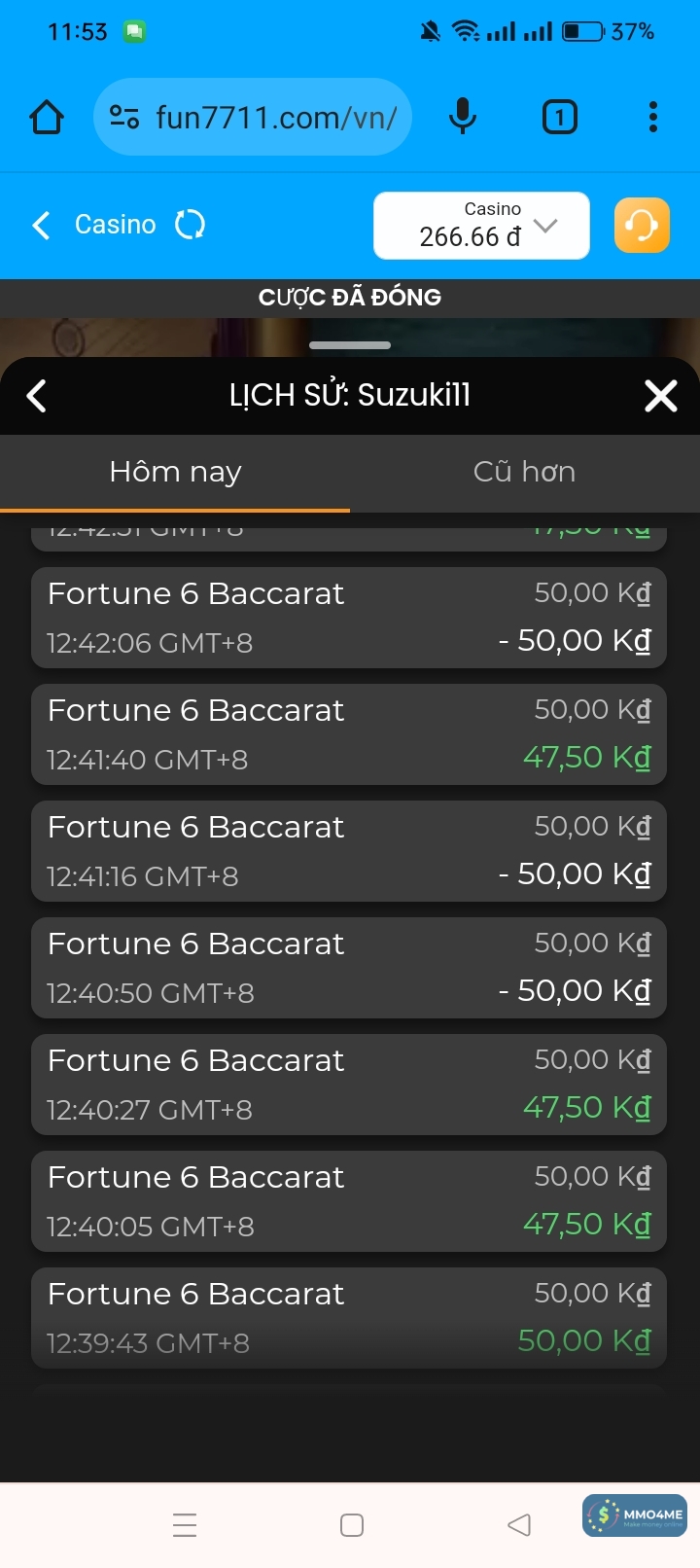
Task: Go to the browser home page
Action: [47, 118]
